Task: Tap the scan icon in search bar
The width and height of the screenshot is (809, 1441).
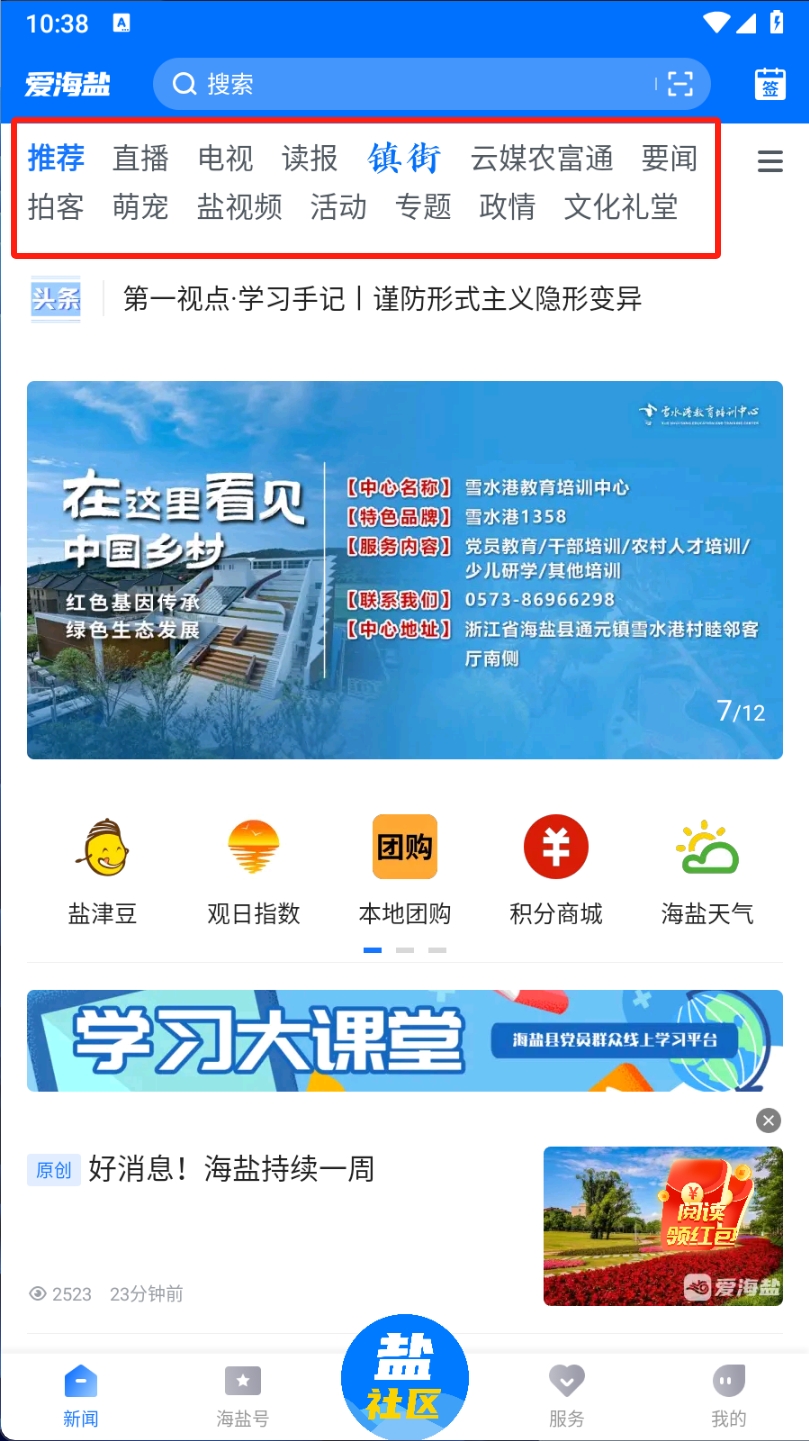Action: click(680, 84)
